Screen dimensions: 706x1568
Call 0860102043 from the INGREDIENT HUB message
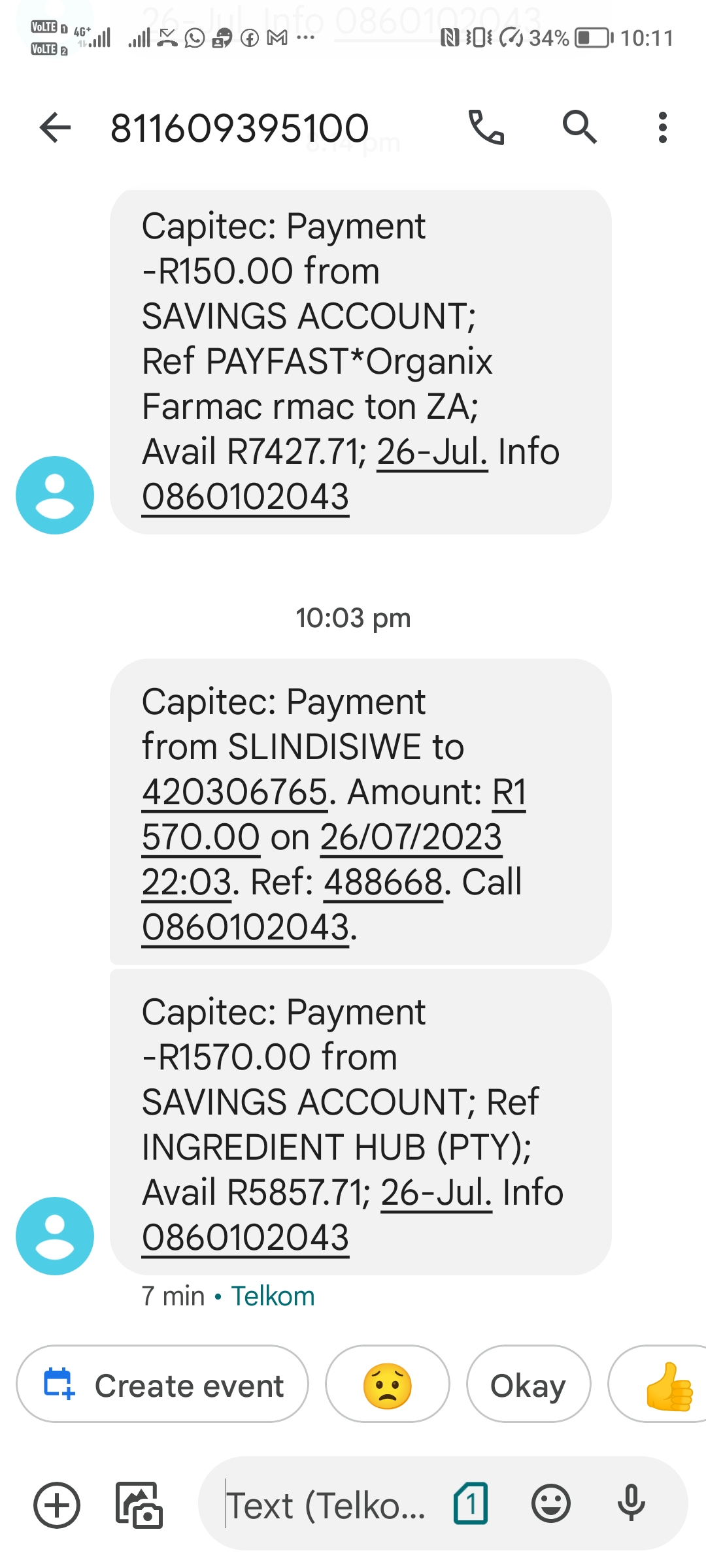pos(246,1238)
